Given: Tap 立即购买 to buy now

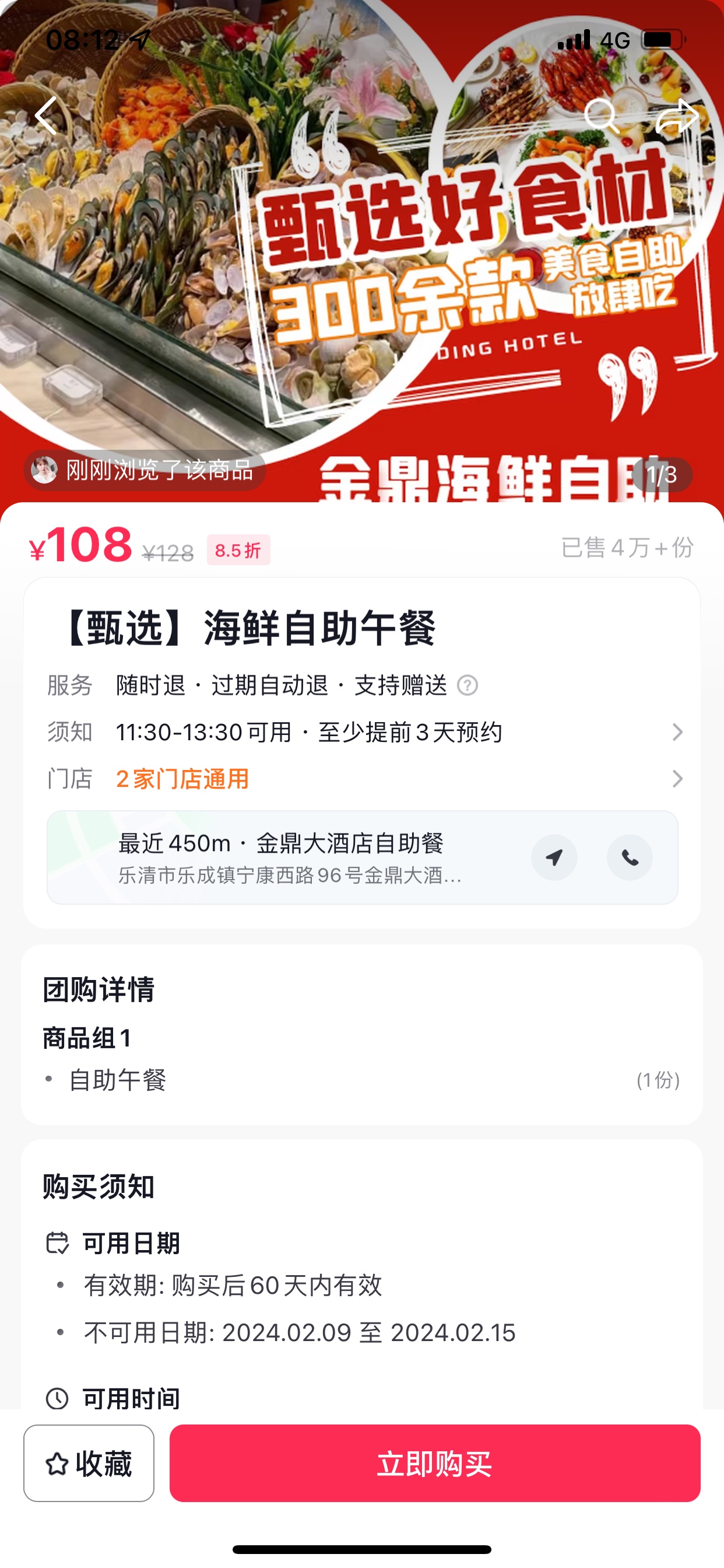Looking at the screenshot, I should click(x=434, y=1464).
